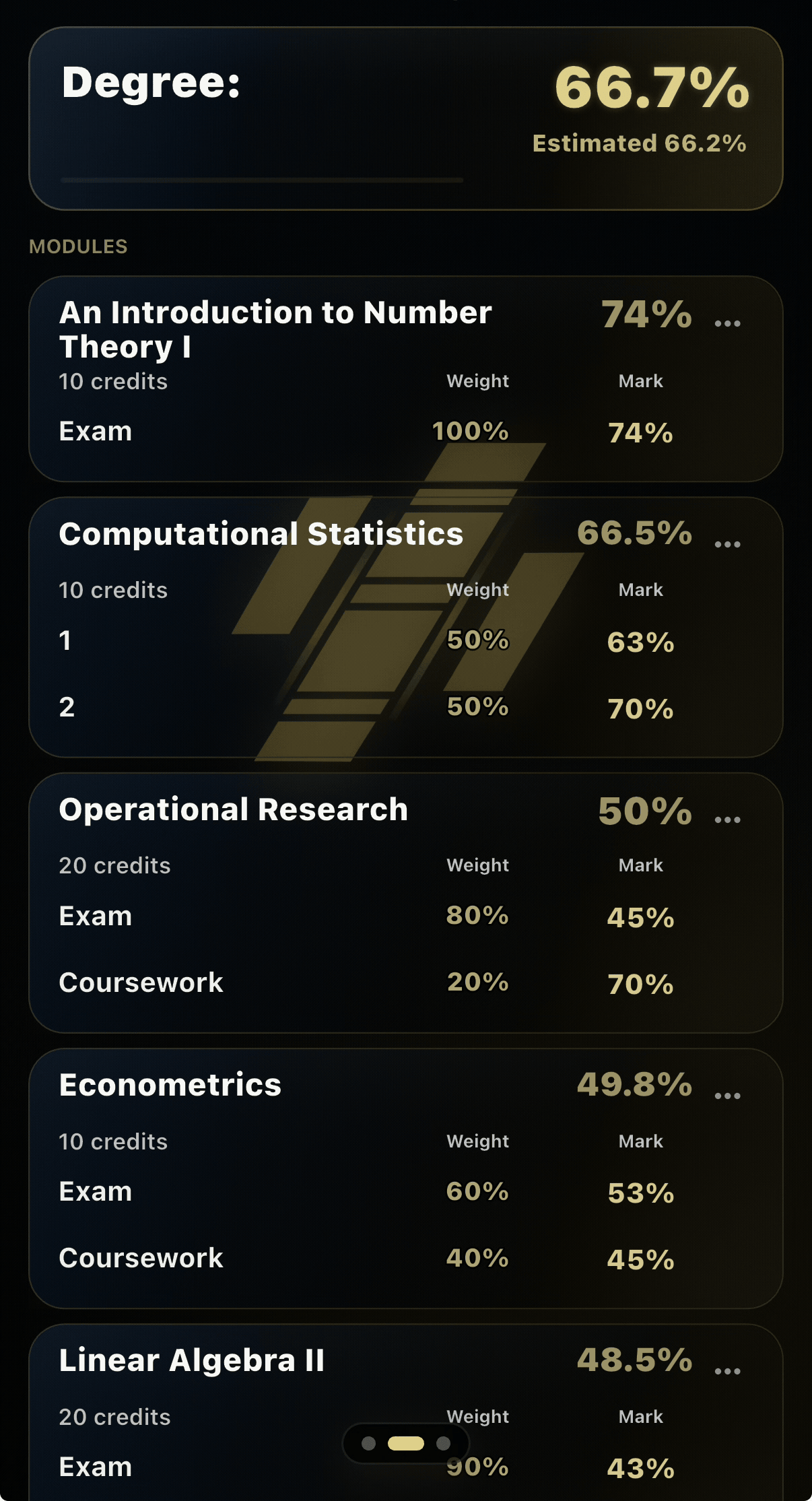Open the Operational Research options menu
The height and width of the screenshot is (1501, 812).
click(x=727, y=820)
